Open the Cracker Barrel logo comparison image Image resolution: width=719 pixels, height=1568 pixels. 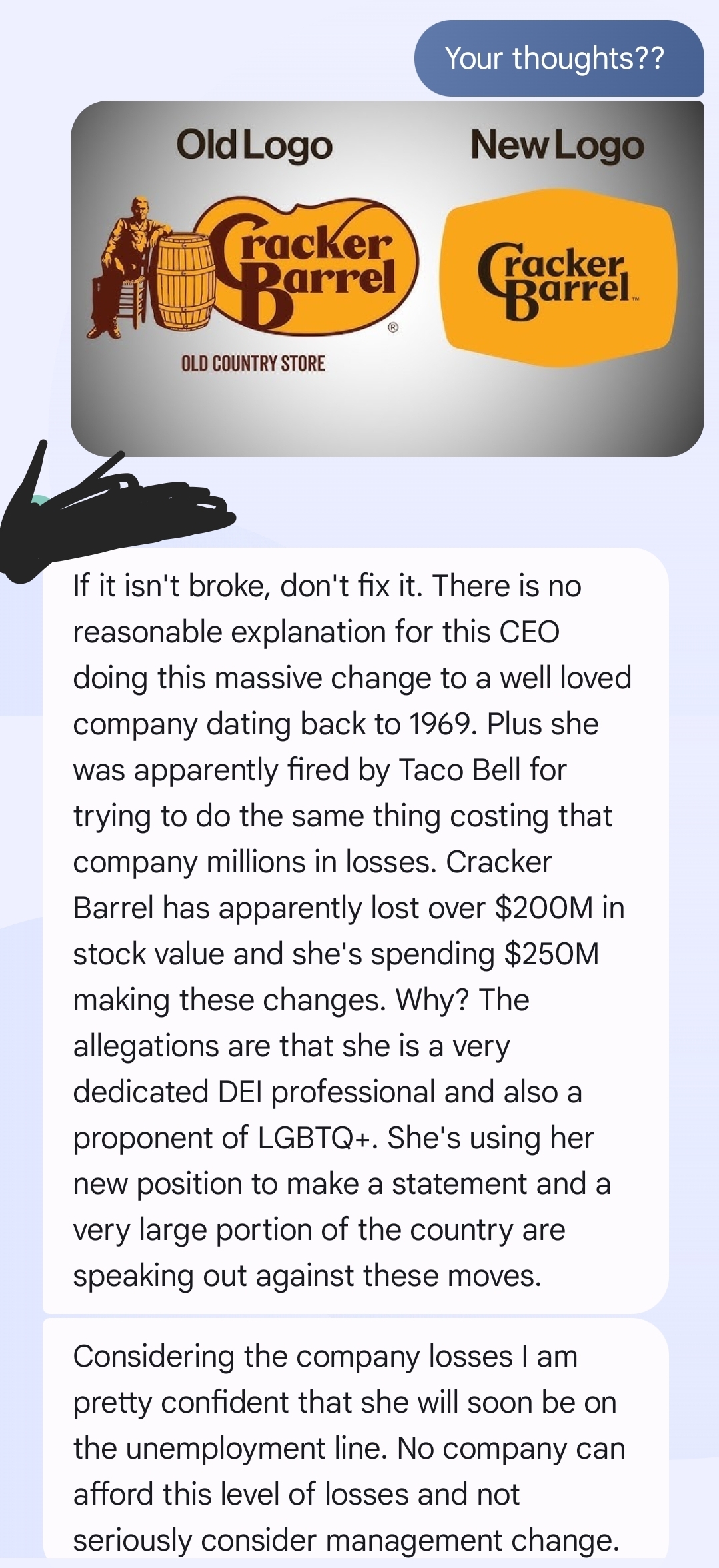pos(386,279)
